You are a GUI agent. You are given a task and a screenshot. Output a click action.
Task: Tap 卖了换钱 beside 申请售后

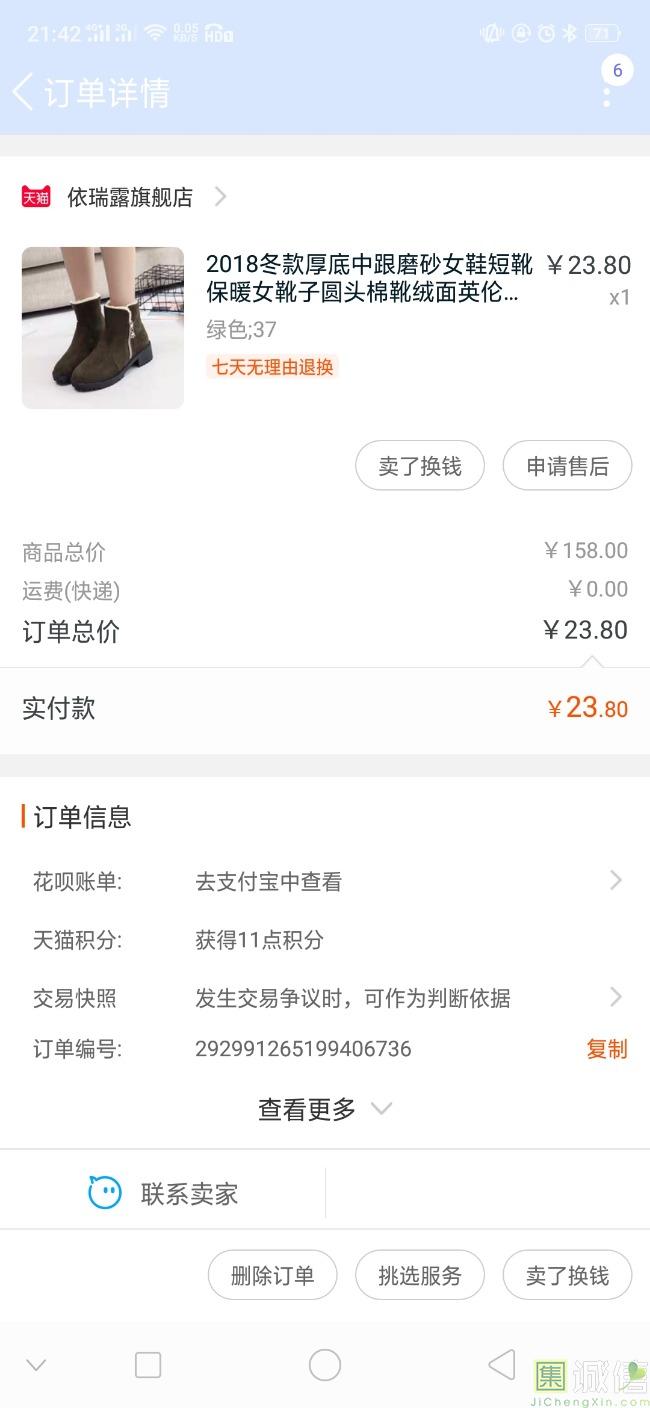point(420,466)
